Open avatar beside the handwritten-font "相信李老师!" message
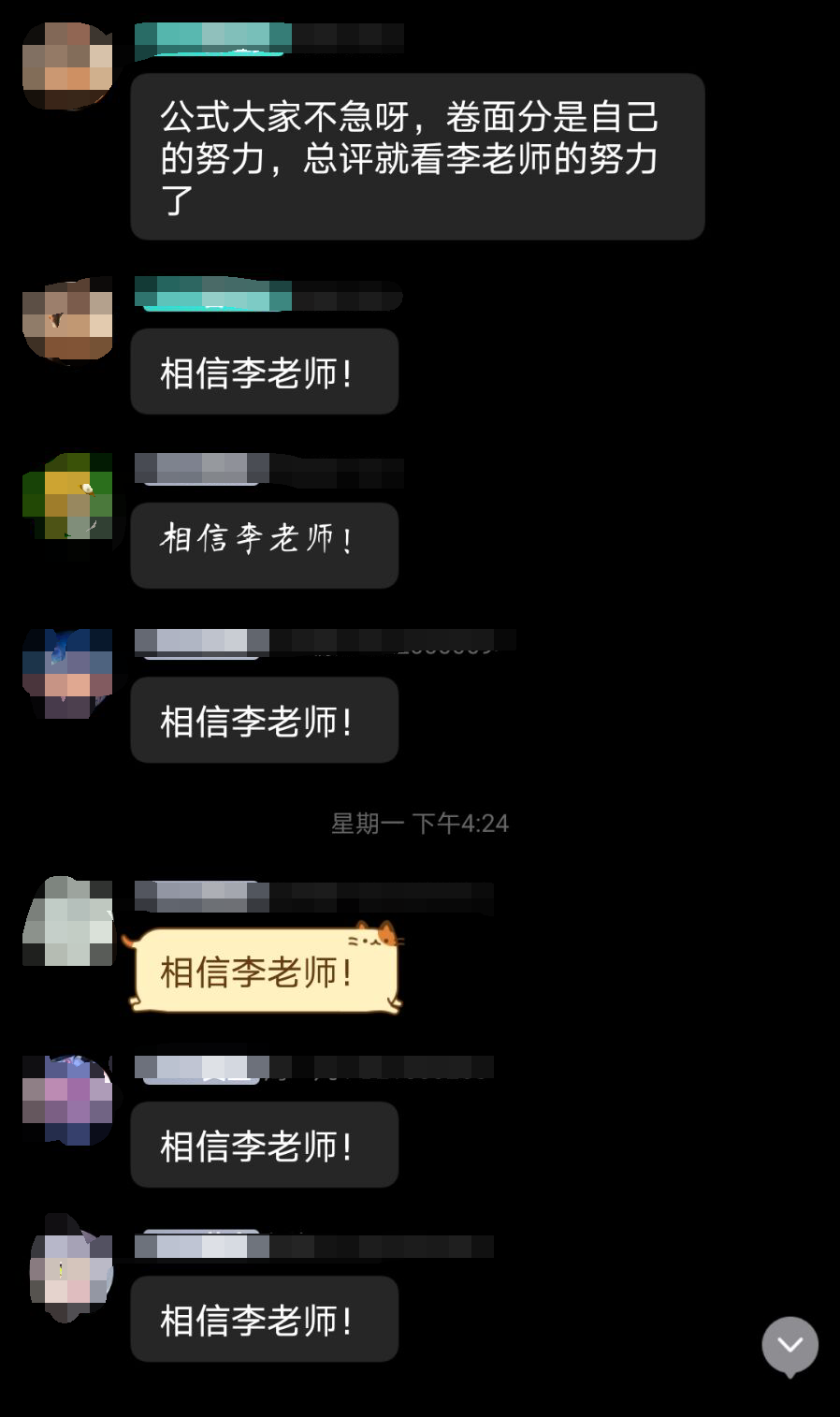This screenshot has width=840, height=1417. pos(67,497)
